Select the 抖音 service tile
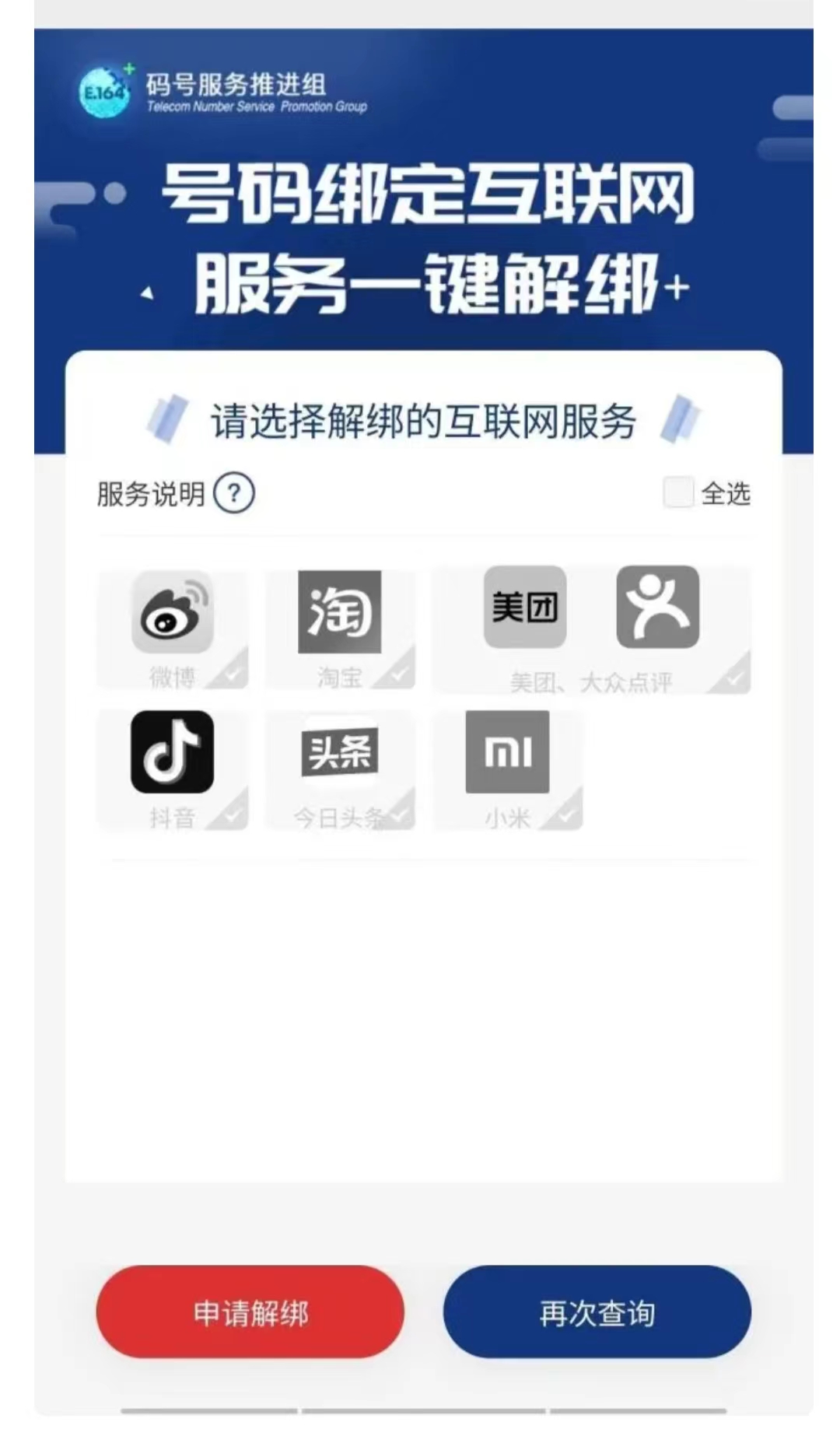This screenshot has height=1436, width=840. [x=172, y=769]
